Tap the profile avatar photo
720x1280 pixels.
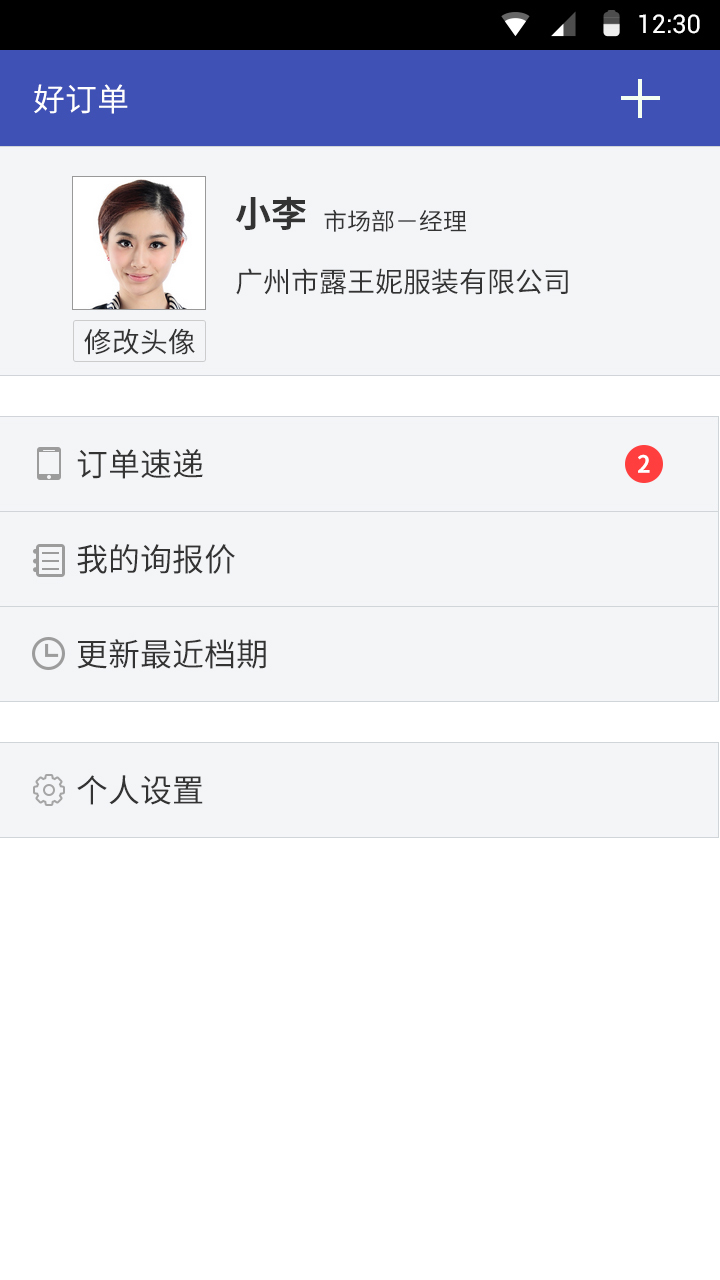point(139,243)
